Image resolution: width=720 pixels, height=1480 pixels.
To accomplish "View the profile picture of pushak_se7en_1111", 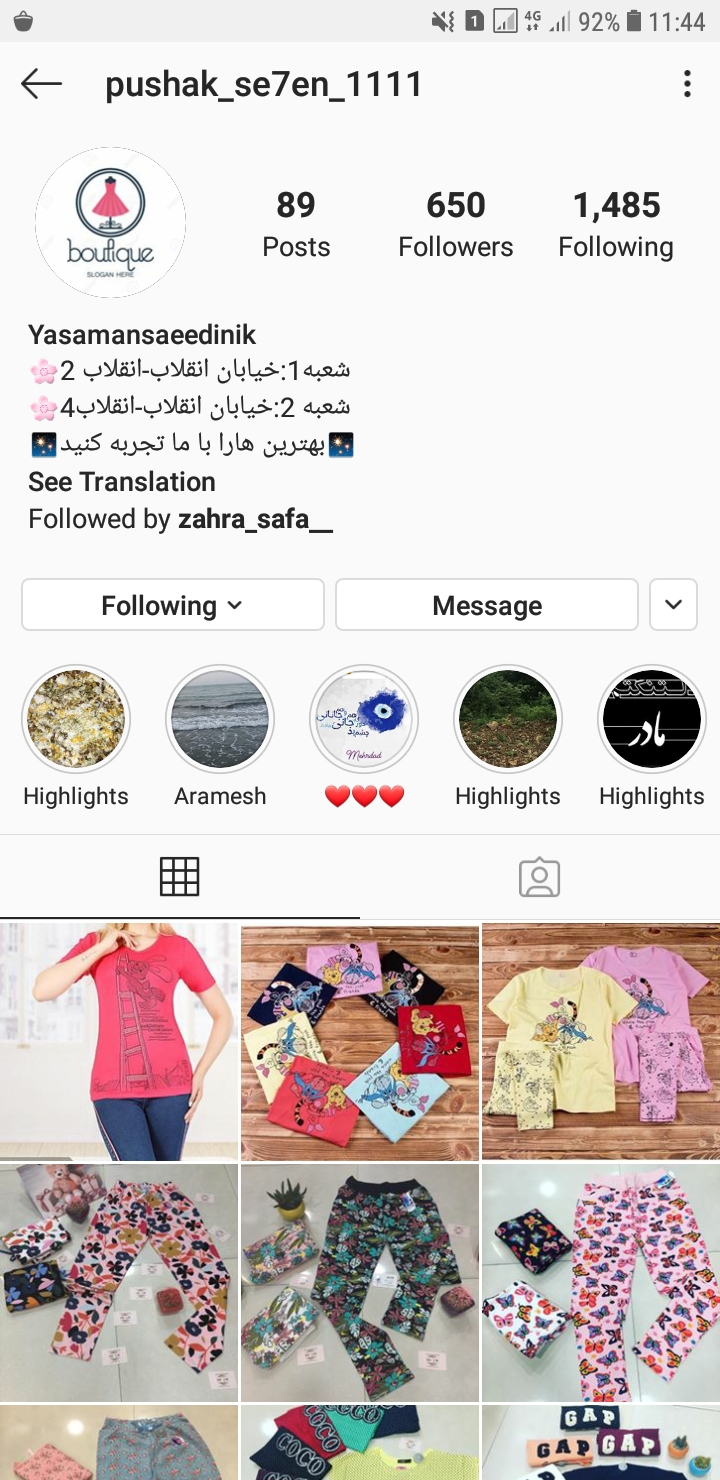I will [111, 222].
